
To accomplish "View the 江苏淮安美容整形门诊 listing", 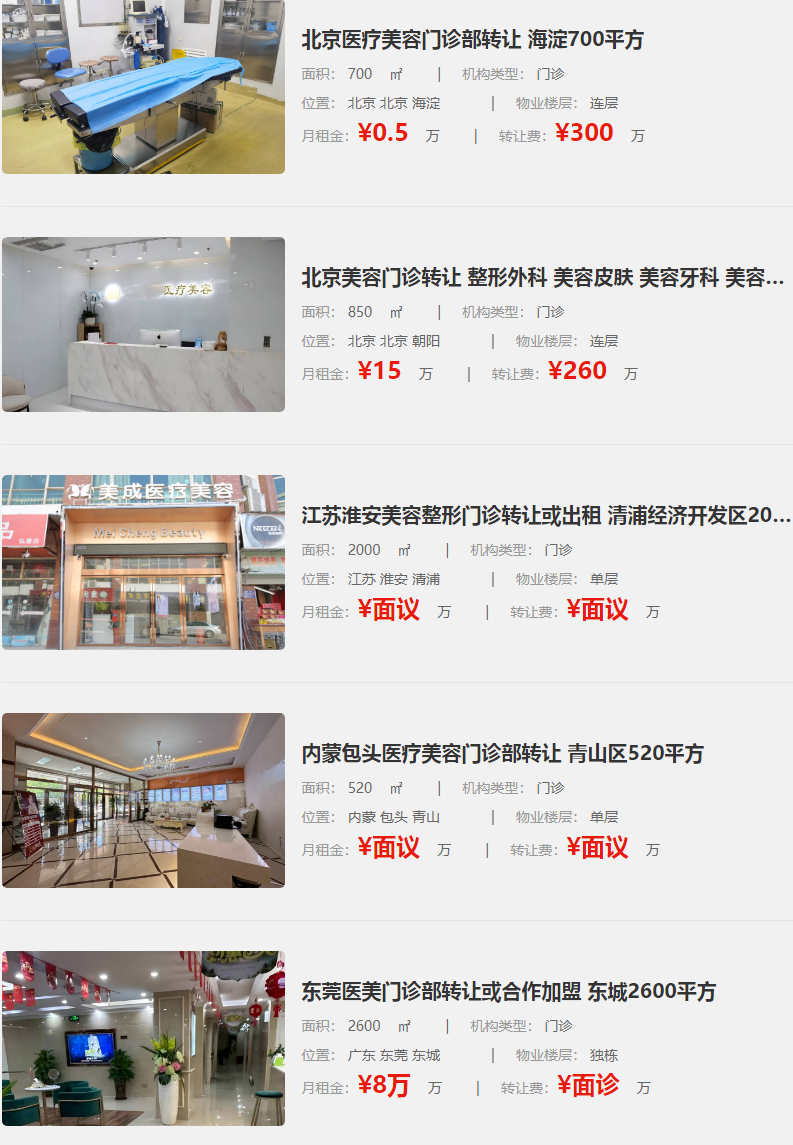I will (x=545, y=516).
